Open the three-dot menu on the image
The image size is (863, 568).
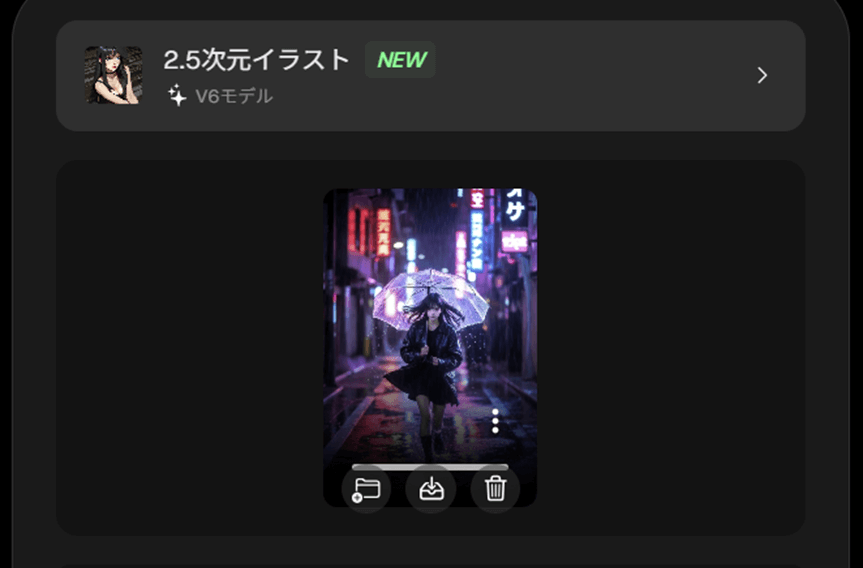click(495, 421)
